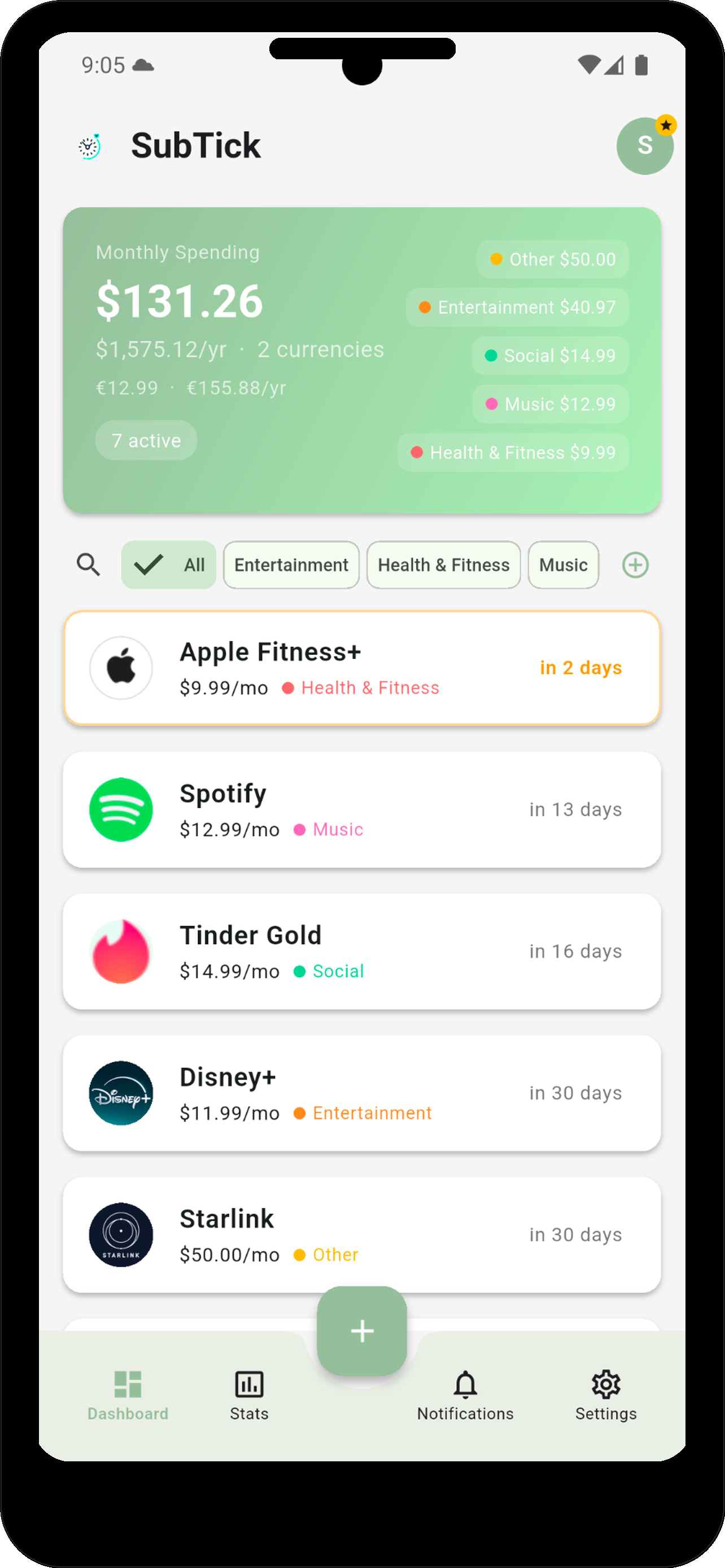
Task: Filter by Health & Fitness chip
Action: [x=443, y=565]
